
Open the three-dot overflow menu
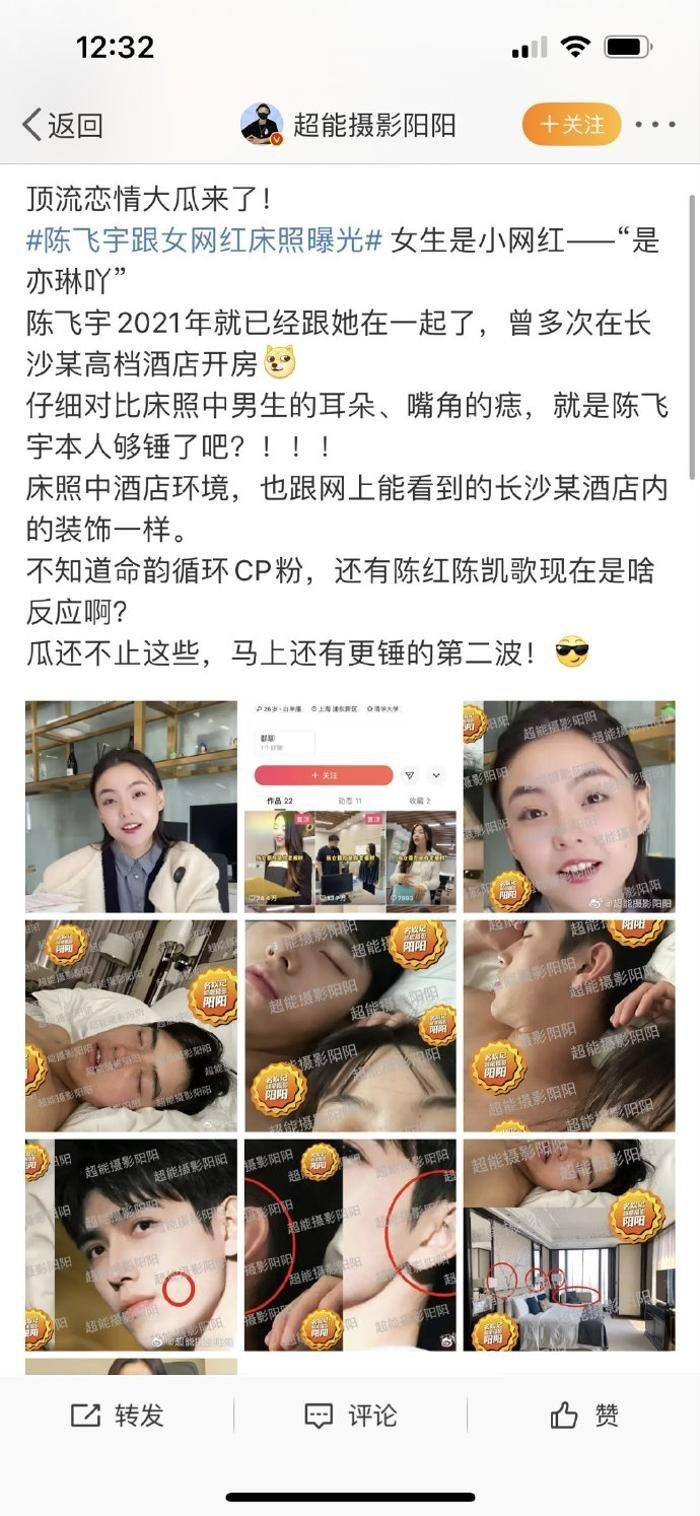(x=655, y=125)
